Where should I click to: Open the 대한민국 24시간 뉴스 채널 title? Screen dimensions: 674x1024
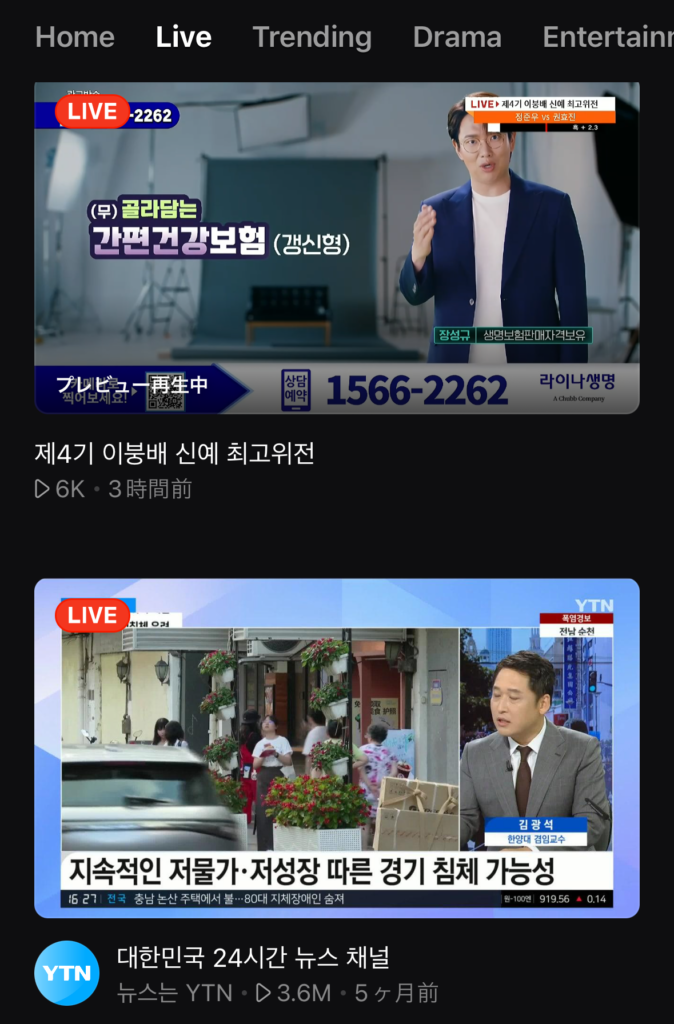(x=253, y=958)
